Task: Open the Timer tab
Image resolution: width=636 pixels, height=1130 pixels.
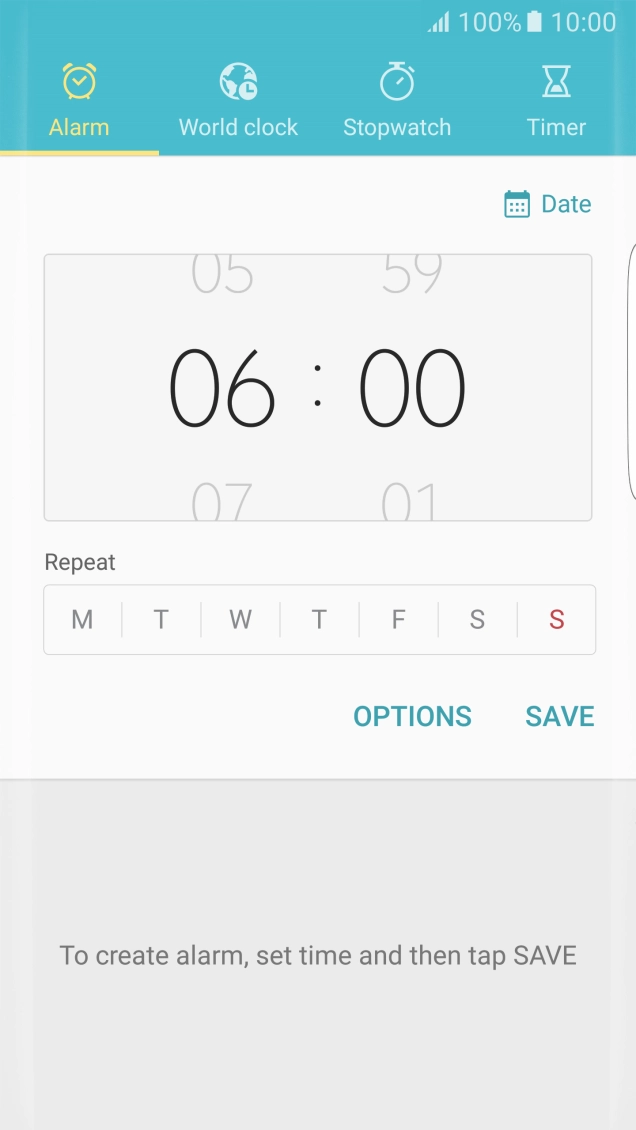Action: coord(556,102)
